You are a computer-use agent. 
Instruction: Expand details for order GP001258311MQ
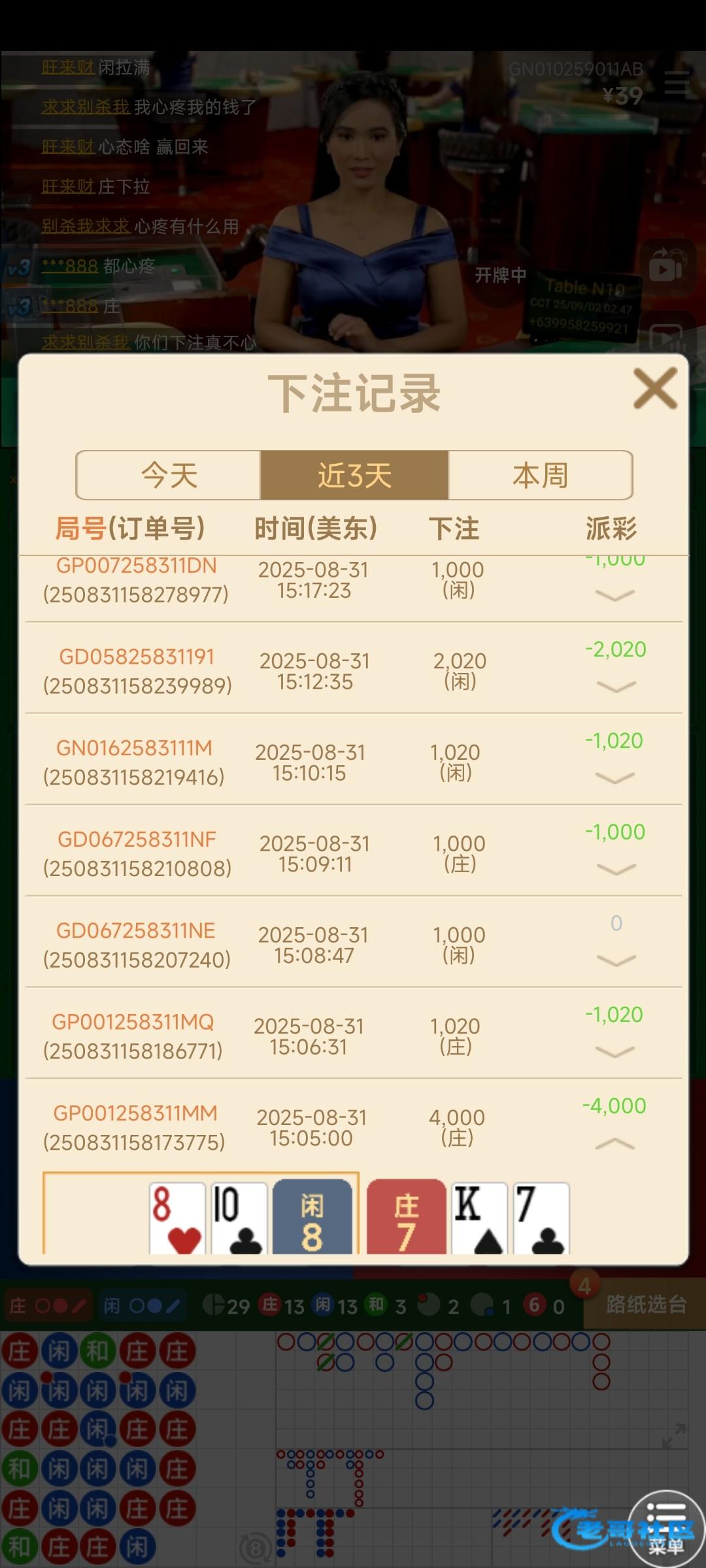coord(616,1053)
